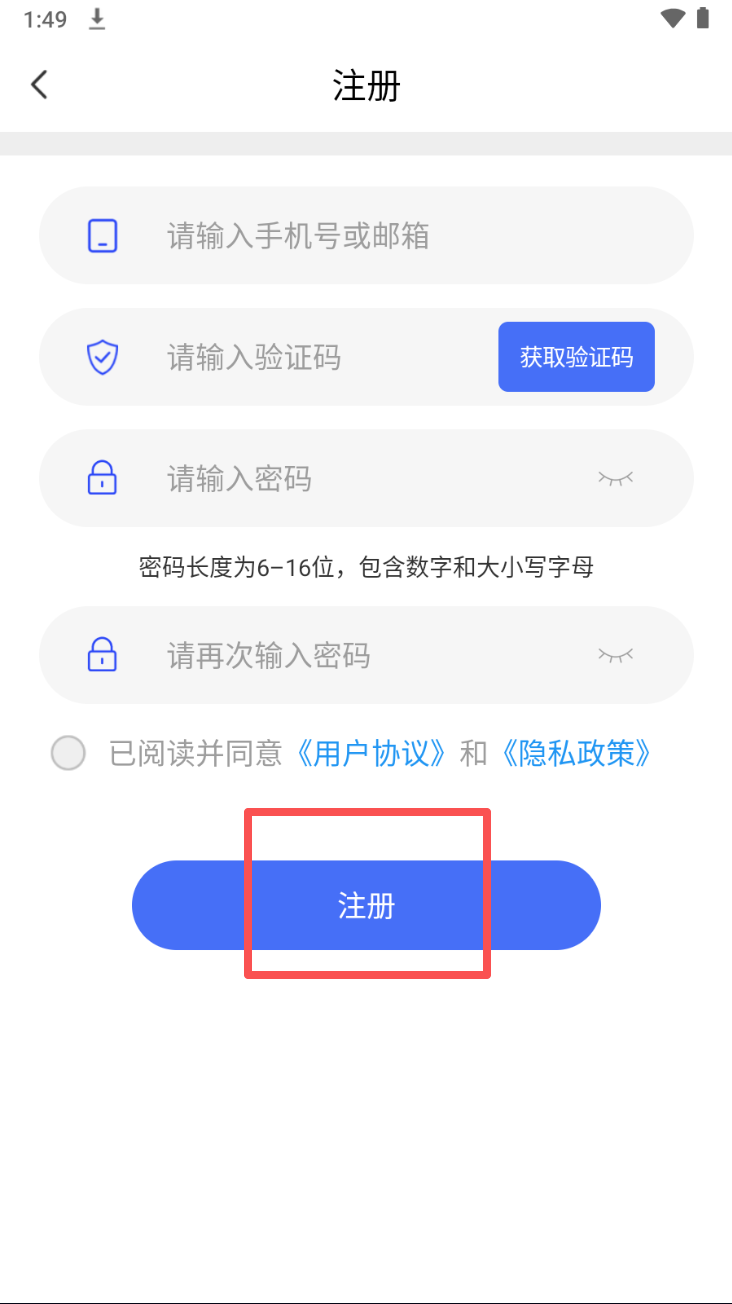Reveal the confirm password with its eye icon
The width and height of the screenshot is (732, 1304).
point(616,656)
